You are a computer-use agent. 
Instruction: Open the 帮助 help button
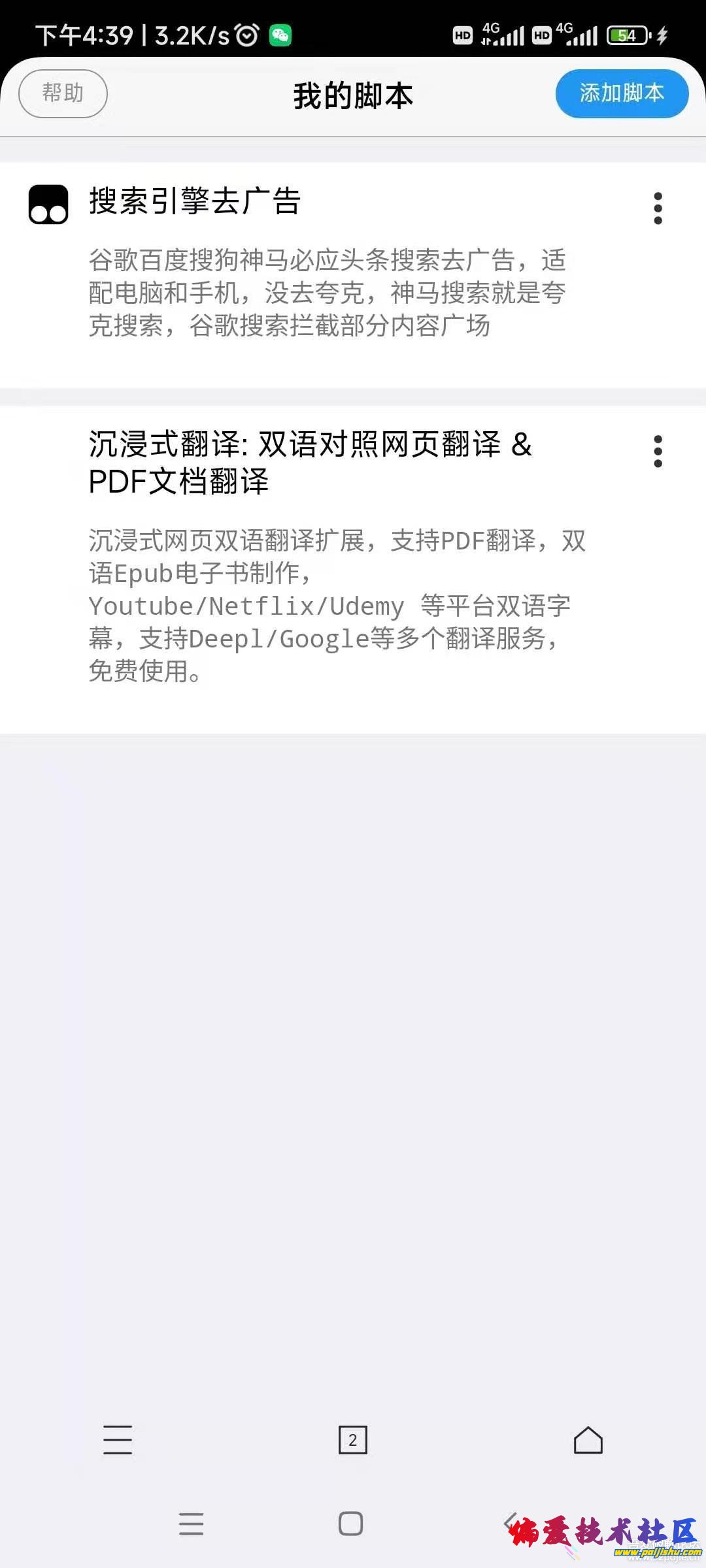coord(63,93)
